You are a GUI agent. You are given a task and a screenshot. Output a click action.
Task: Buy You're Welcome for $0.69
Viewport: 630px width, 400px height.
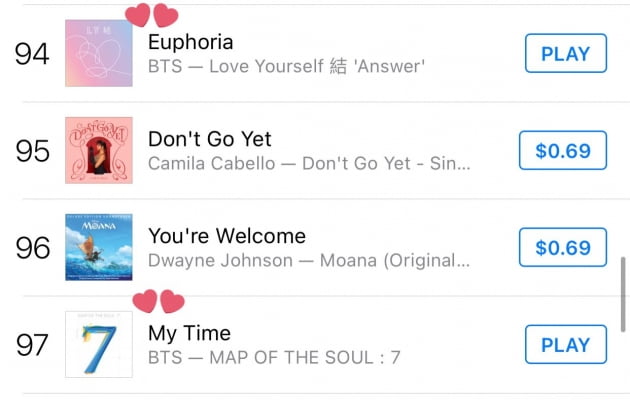563,247
